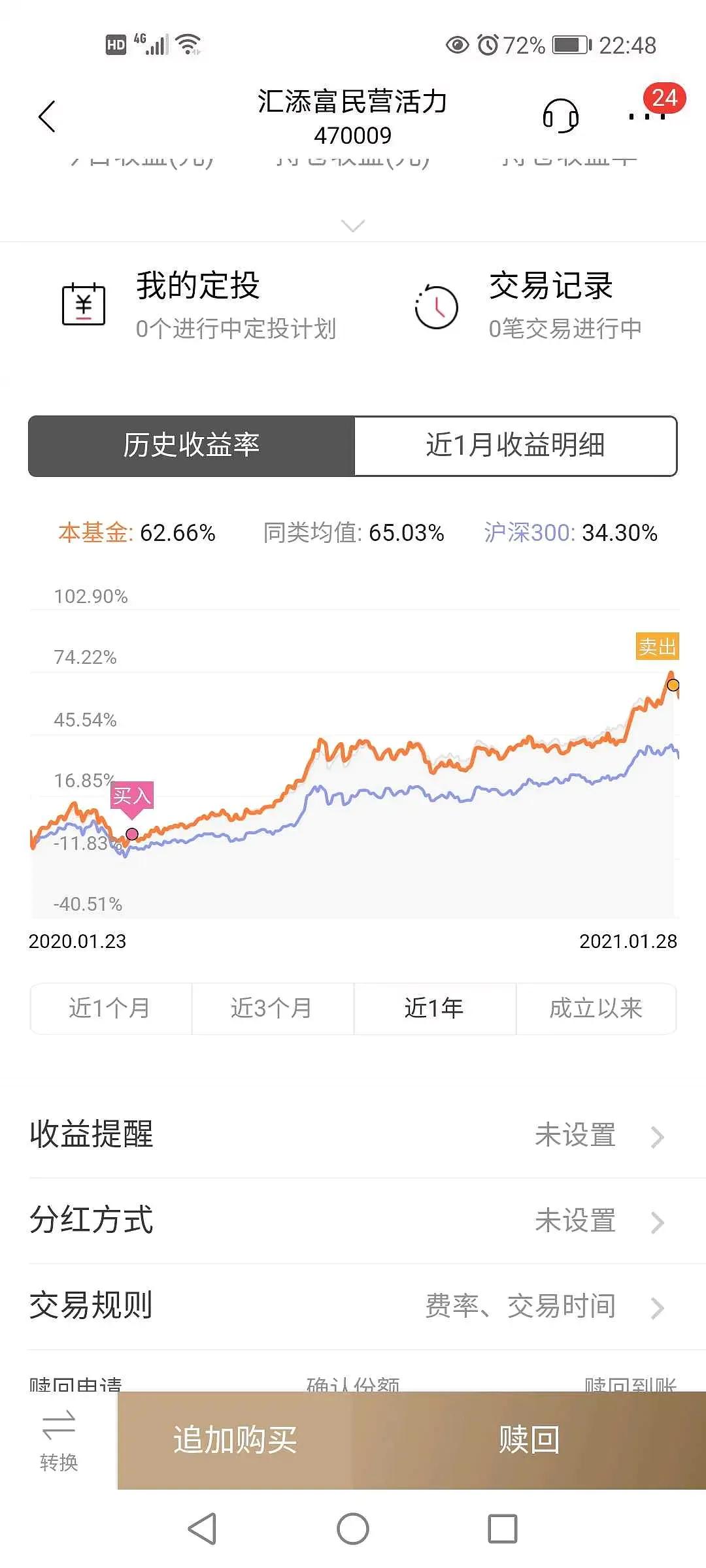Viewport: 706px width, 1568px height.
Task: Expand 收益提醒 settings row
Action: pyautogui.click(x=353, y=1135)
